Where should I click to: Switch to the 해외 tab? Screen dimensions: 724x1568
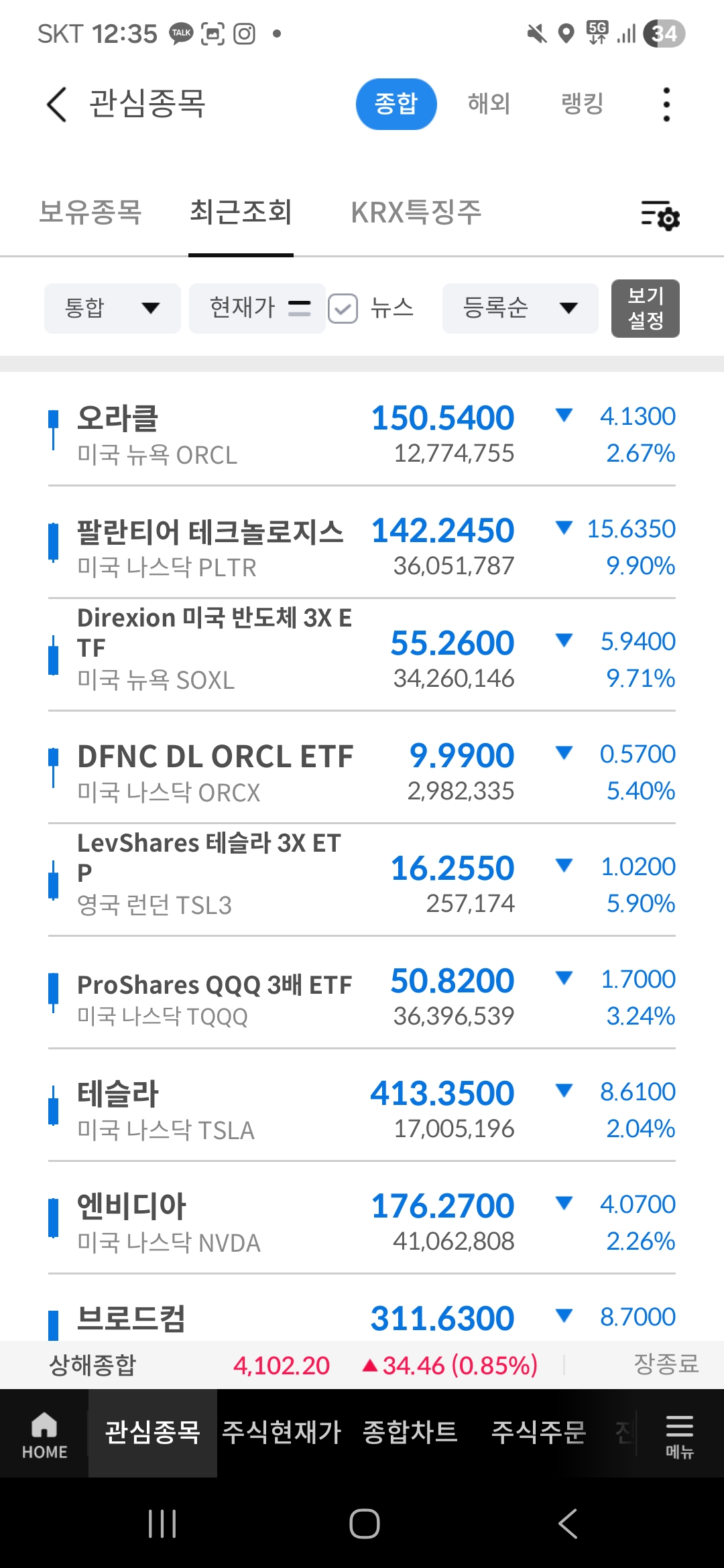tap(489, 104)
